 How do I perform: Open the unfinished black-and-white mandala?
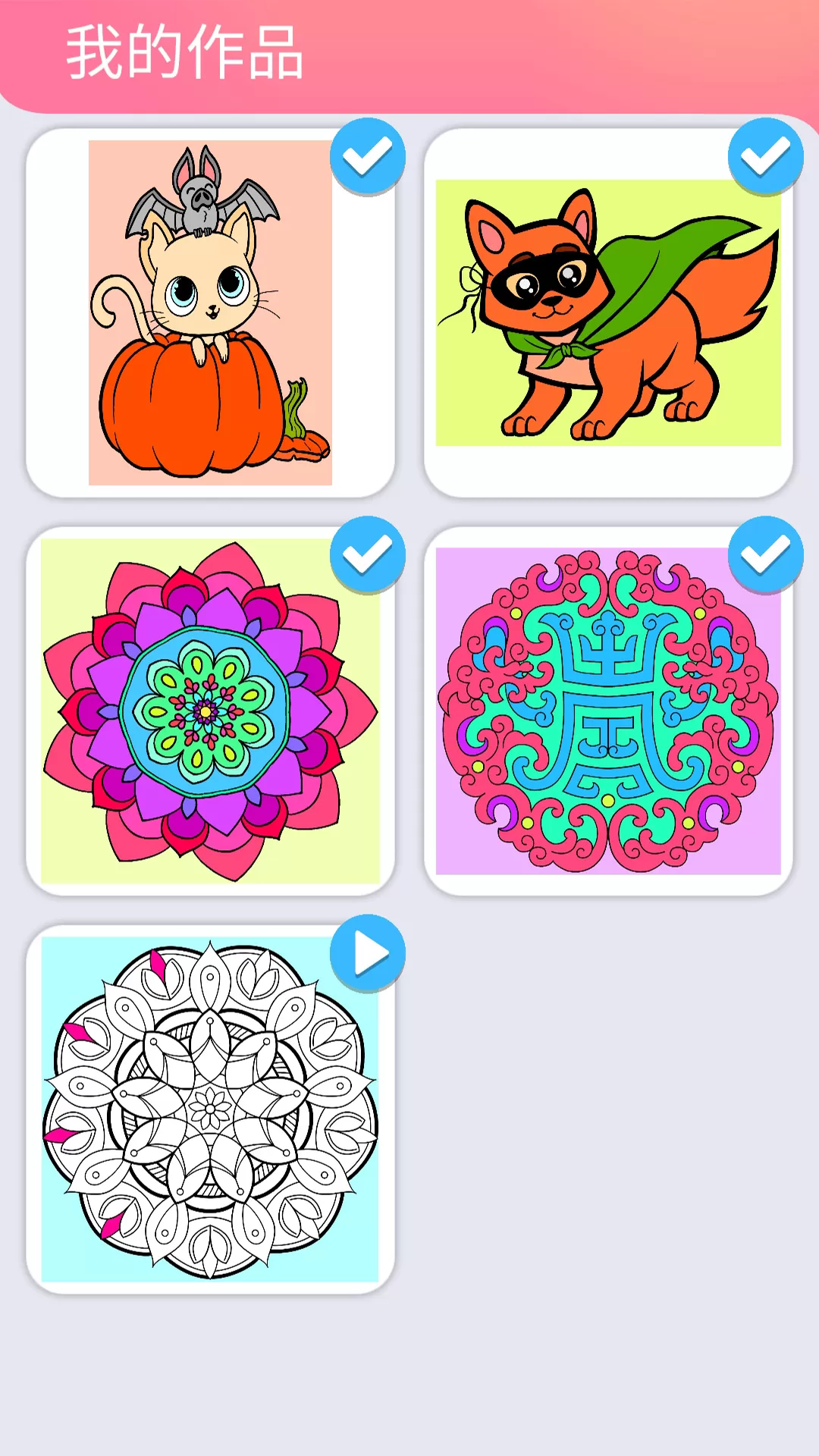[x=210, y=1111]
